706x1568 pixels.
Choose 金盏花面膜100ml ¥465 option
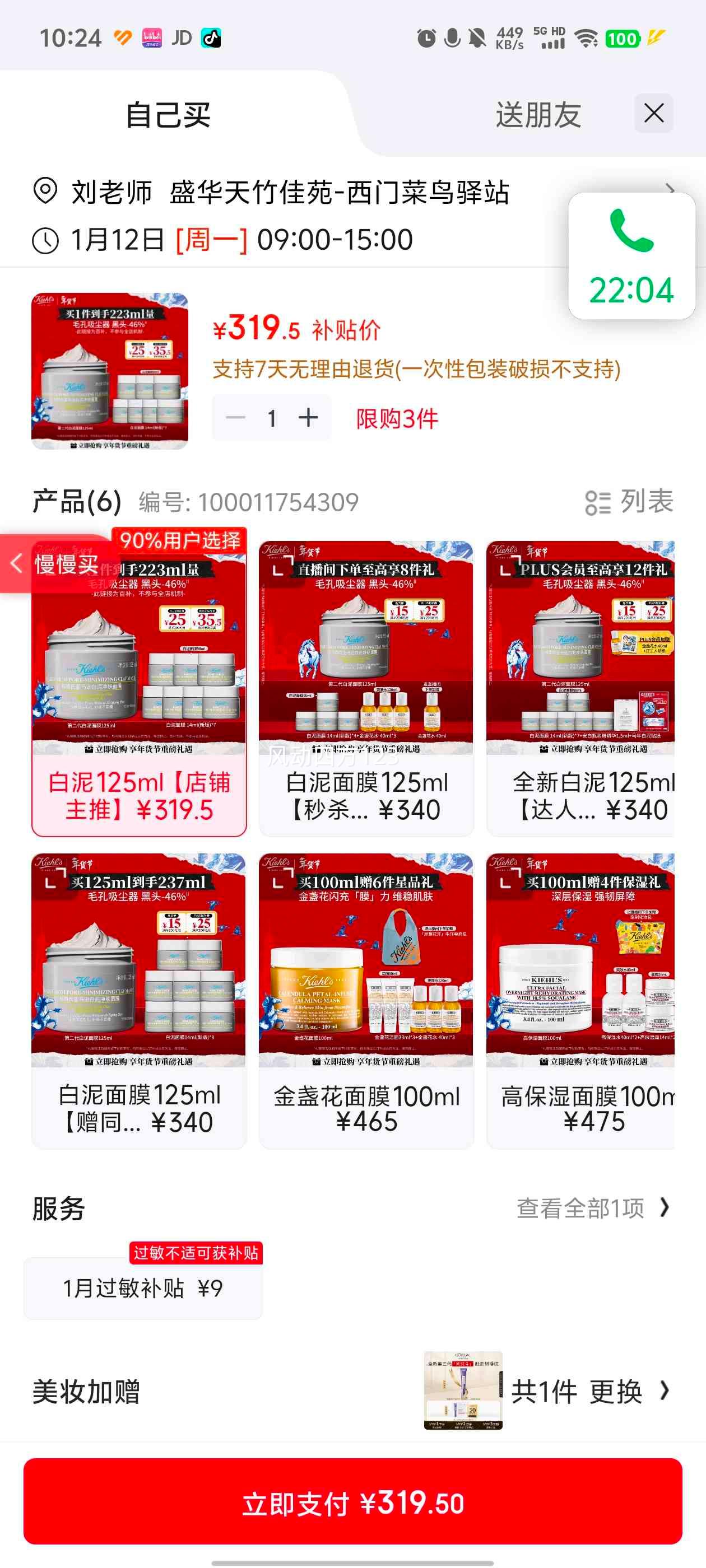366,1001
